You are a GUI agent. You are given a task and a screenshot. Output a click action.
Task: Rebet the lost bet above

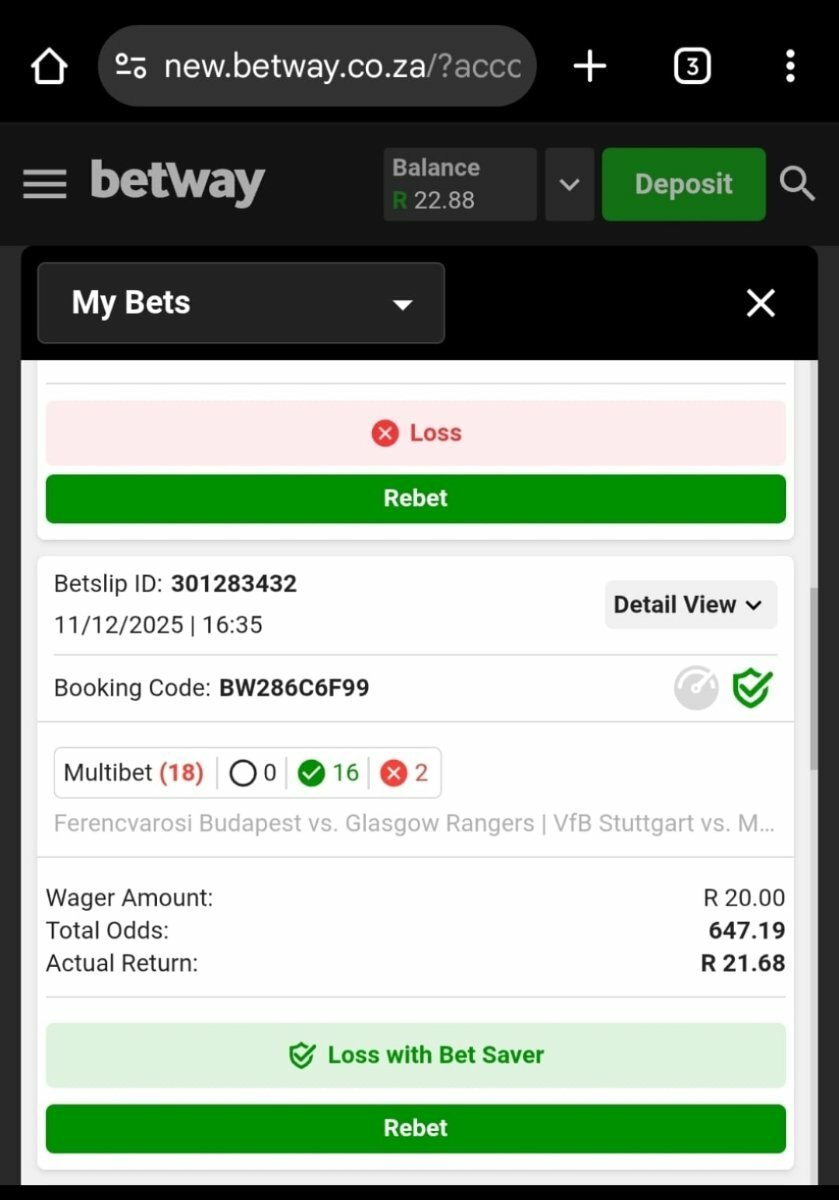pos(415,498)
